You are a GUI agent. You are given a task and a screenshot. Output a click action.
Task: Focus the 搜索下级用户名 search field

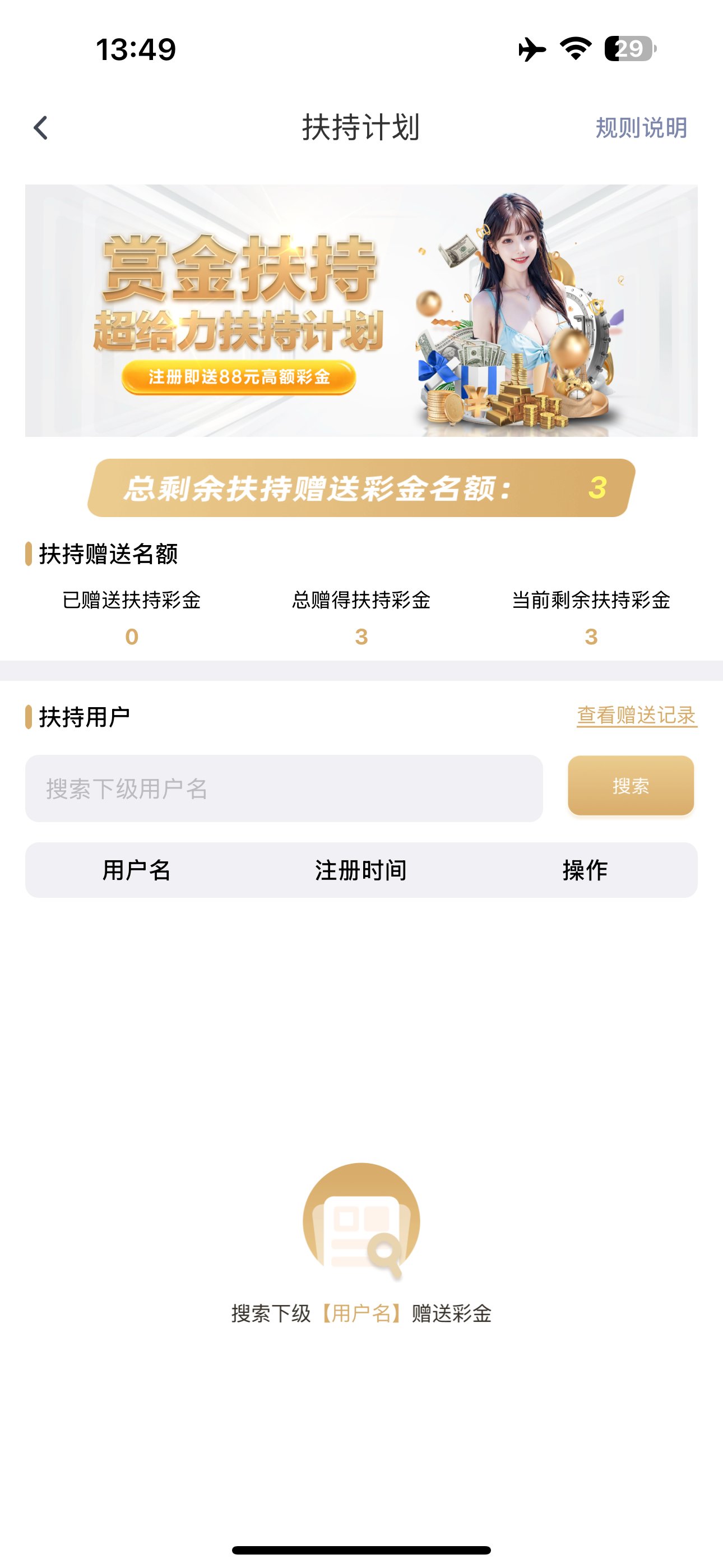[284, 788]
